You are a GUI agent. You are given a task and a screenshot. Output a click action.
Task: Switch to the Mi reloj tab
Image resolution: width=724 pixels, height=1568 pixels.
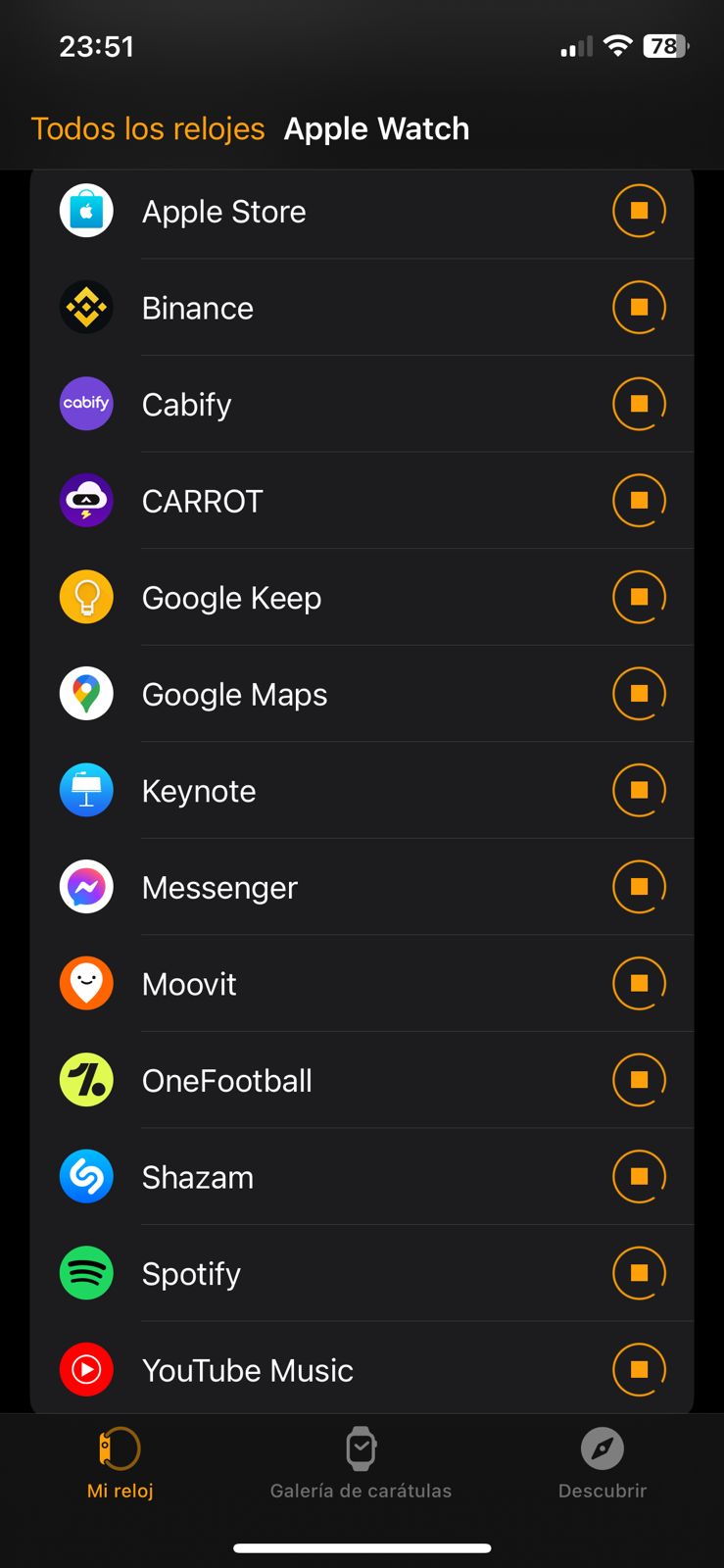[121, 1464]
